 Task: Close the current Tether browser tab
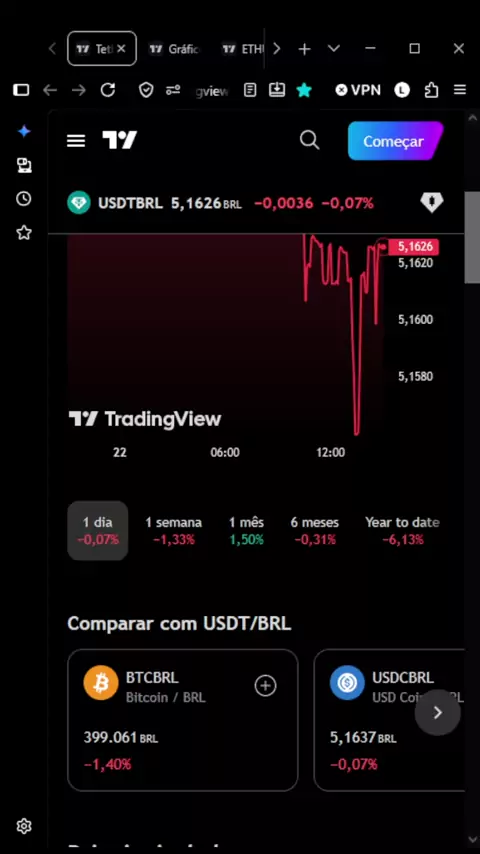[x=121, y=48]
